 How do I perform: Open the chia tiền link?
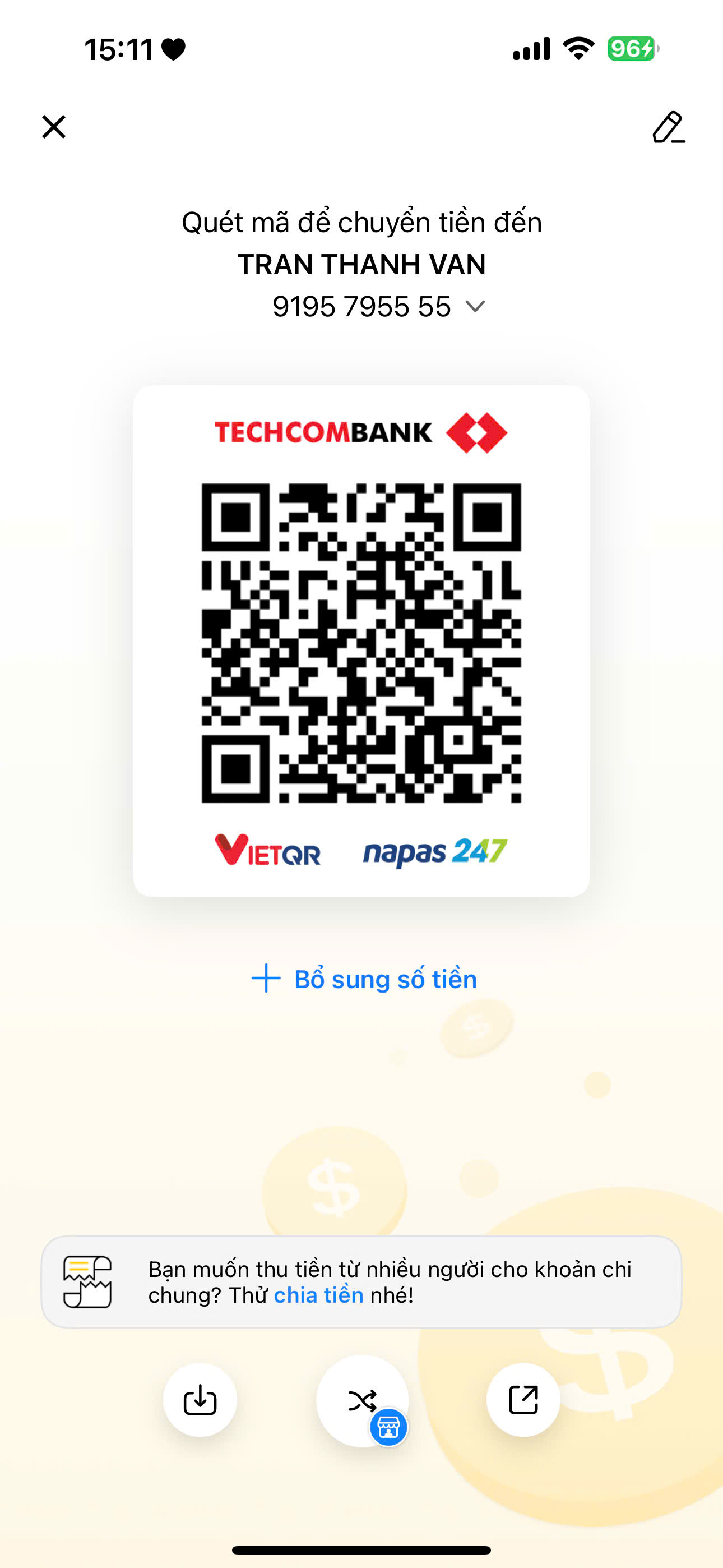click(318, 1295)
